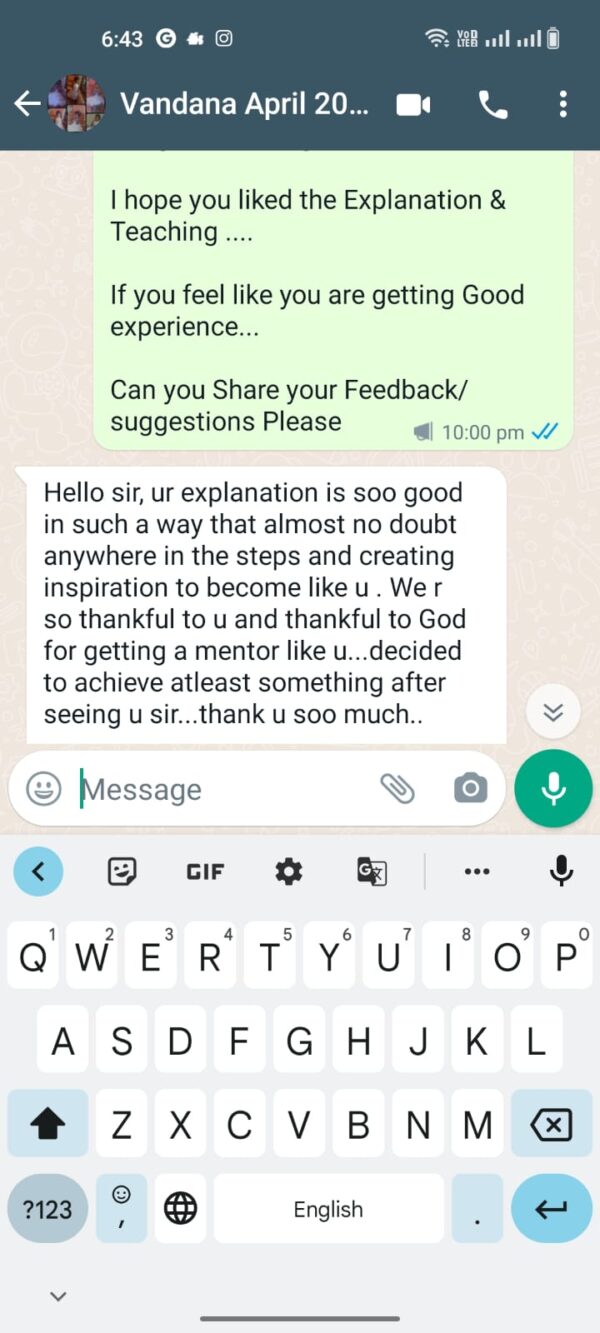This screenshot has height=1333, width=600.
Task: Open the keyboard sticker panel
Action: point(122,872)
